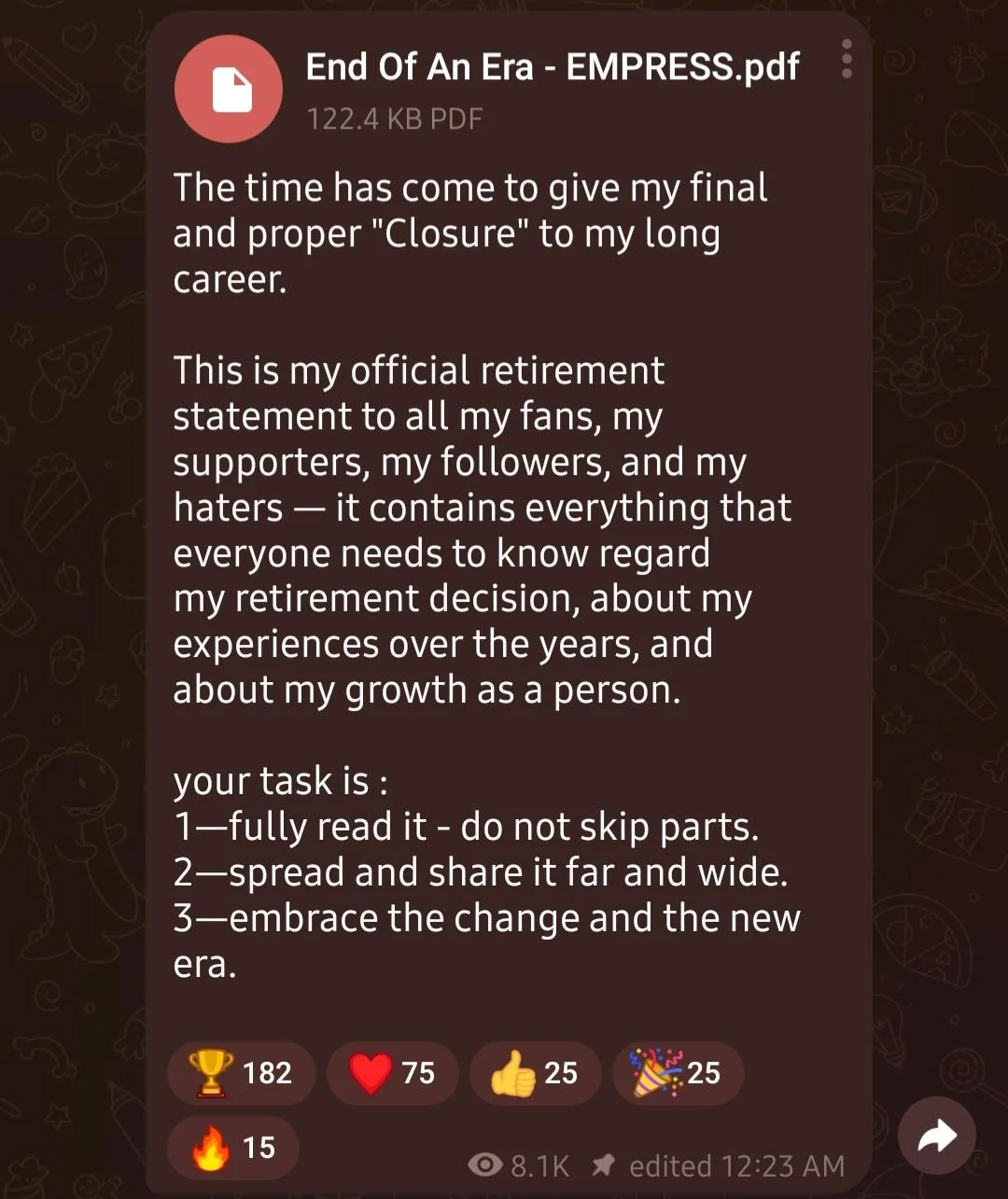React with the trophy emoji
The height and width of the screenshot is (1199, 1008).
tap(241, 1073)
